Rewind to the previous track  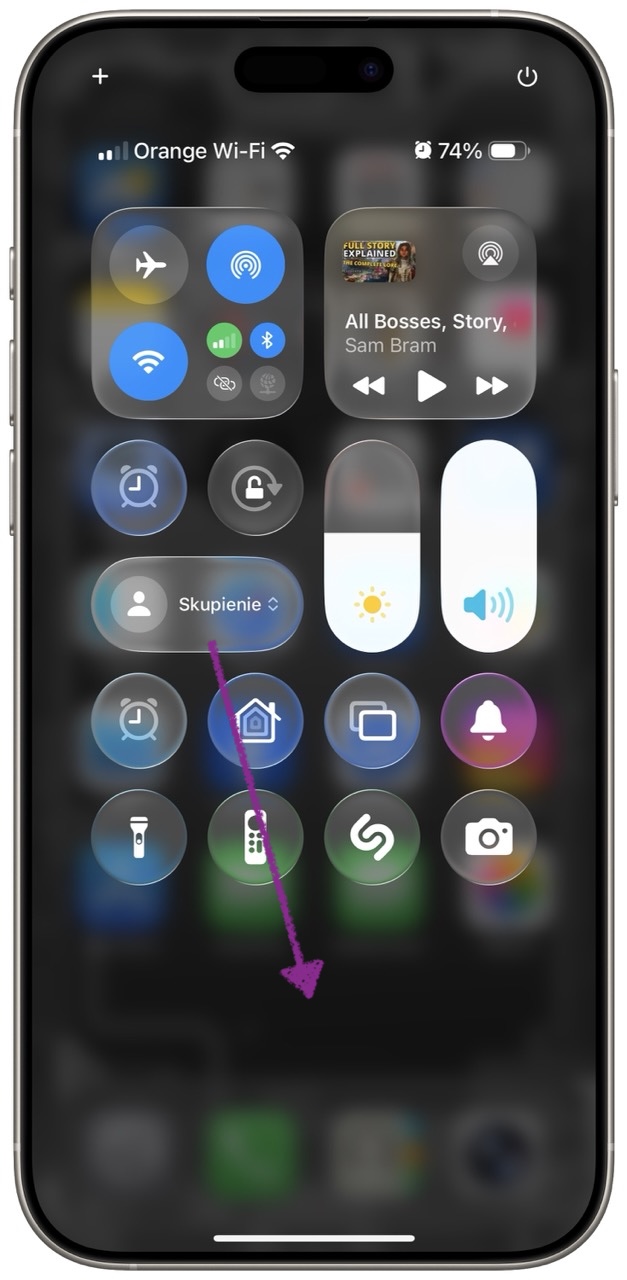[369, 386]
